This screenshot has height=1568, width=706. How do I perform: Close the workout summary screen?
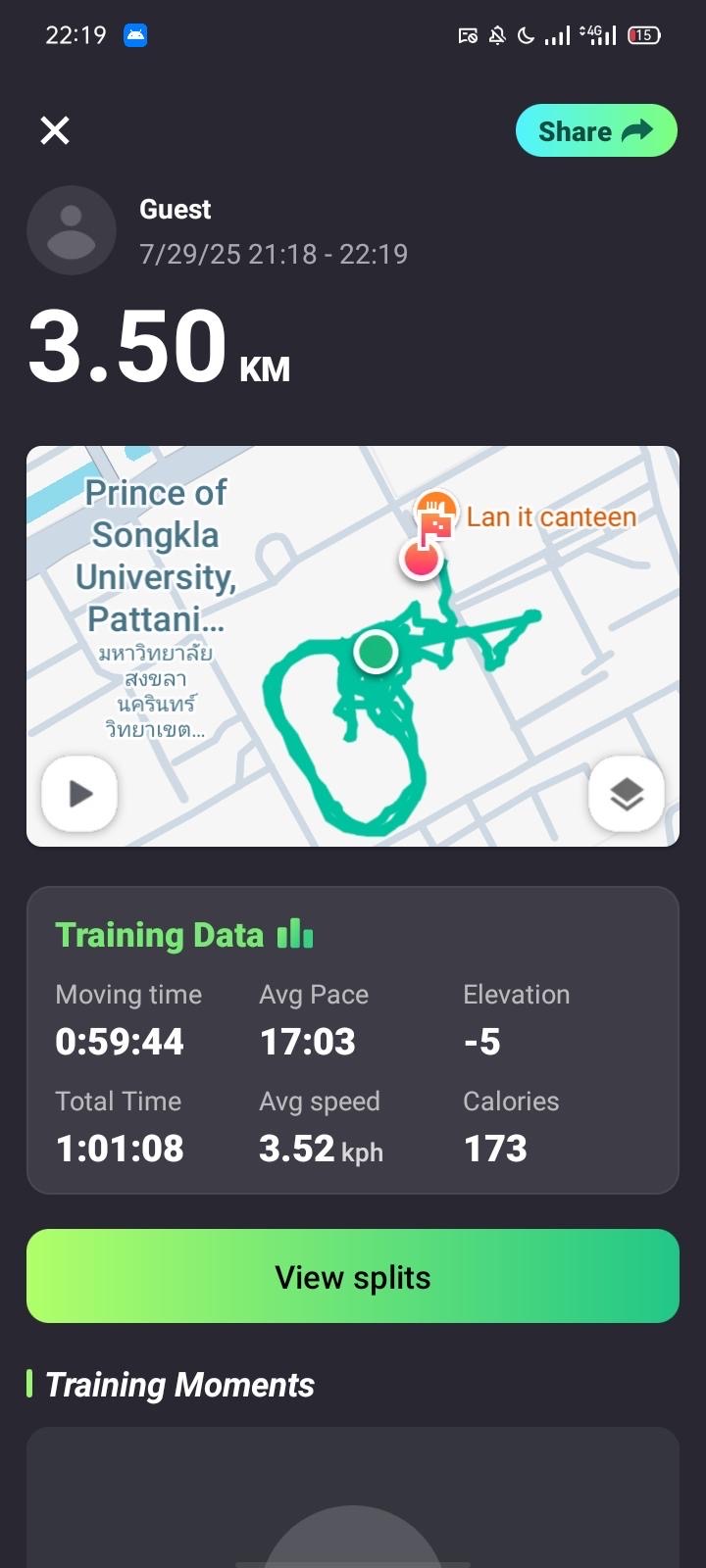55,130
